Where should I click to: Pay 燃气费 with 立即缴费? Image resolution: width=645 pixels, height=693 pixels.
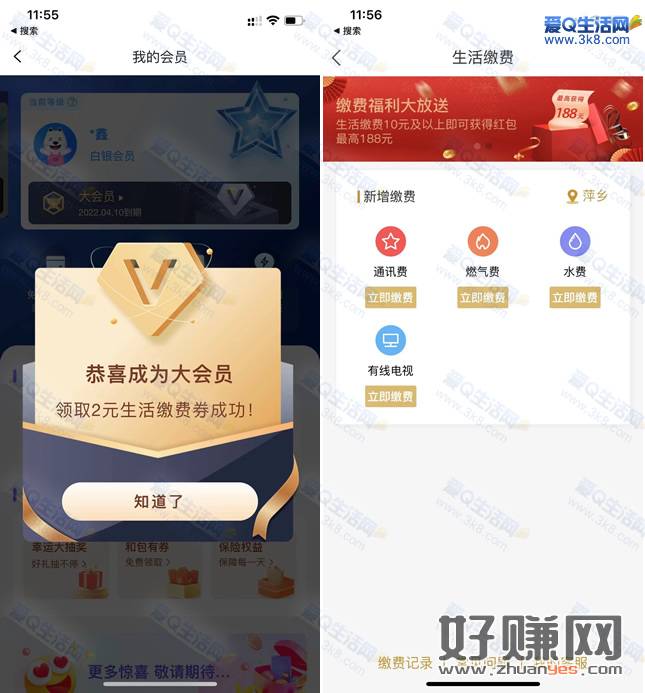(x=483, y=297)
